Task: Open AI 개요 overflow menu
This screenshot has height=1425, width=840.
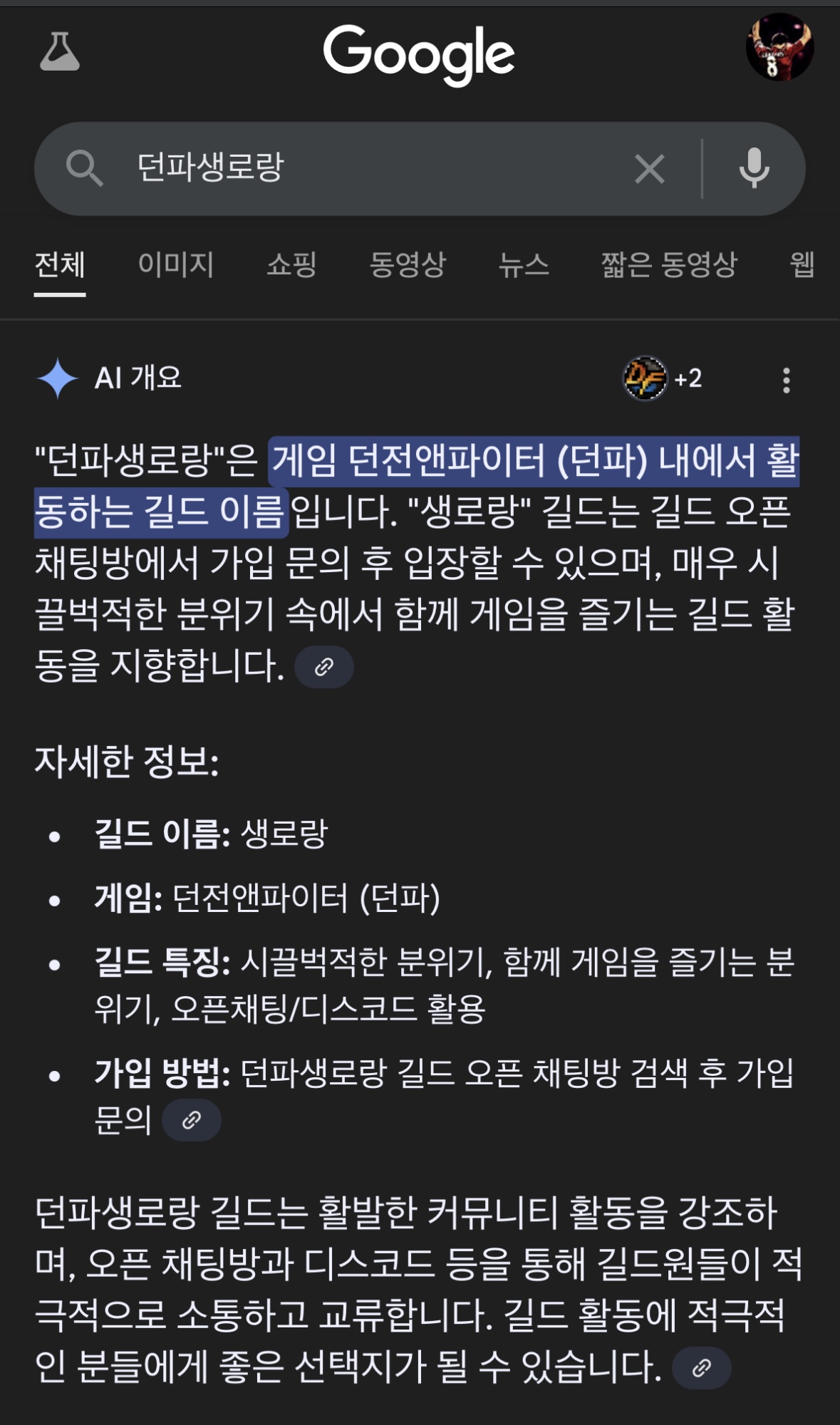Action: [x=786, y=380]
